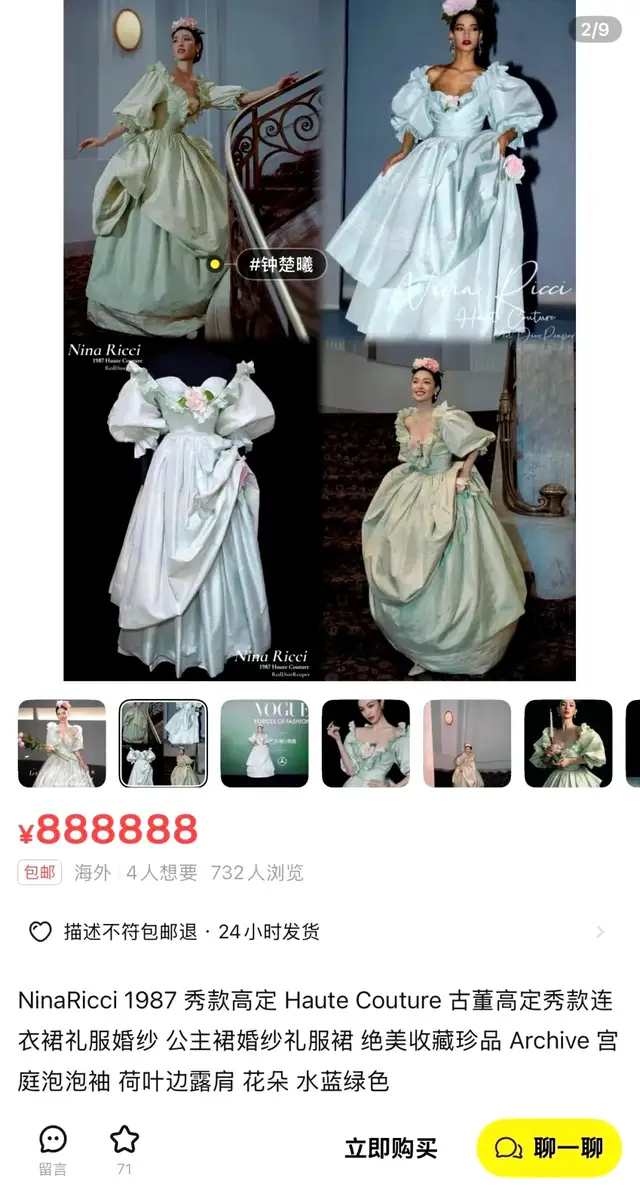Favorite this listing with star icon
Screen dimensions: 640x1199
124,1147
